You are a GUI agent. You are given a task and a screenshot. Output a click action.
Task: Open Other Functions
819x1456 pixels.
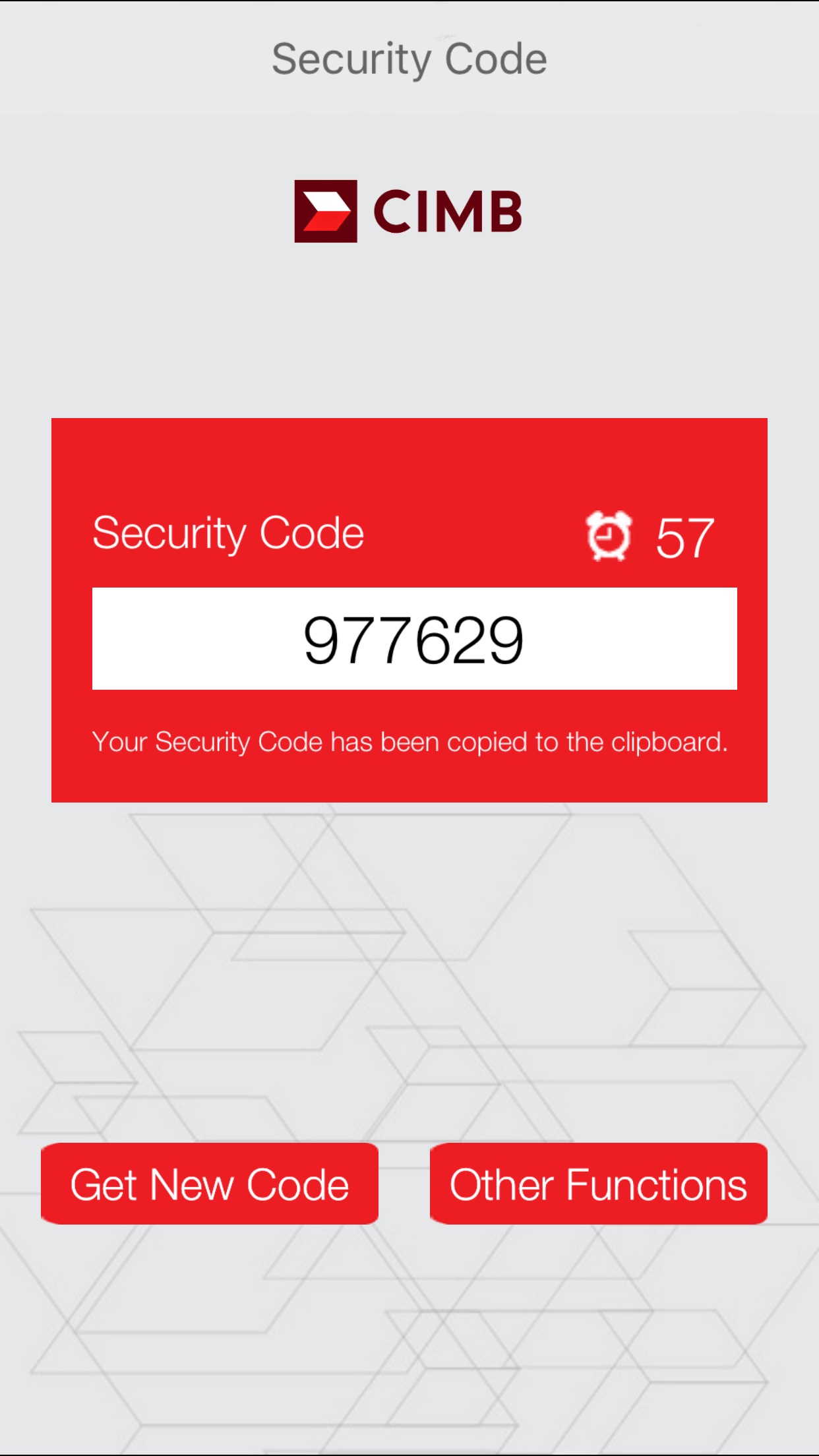(x=598, y=1184)
